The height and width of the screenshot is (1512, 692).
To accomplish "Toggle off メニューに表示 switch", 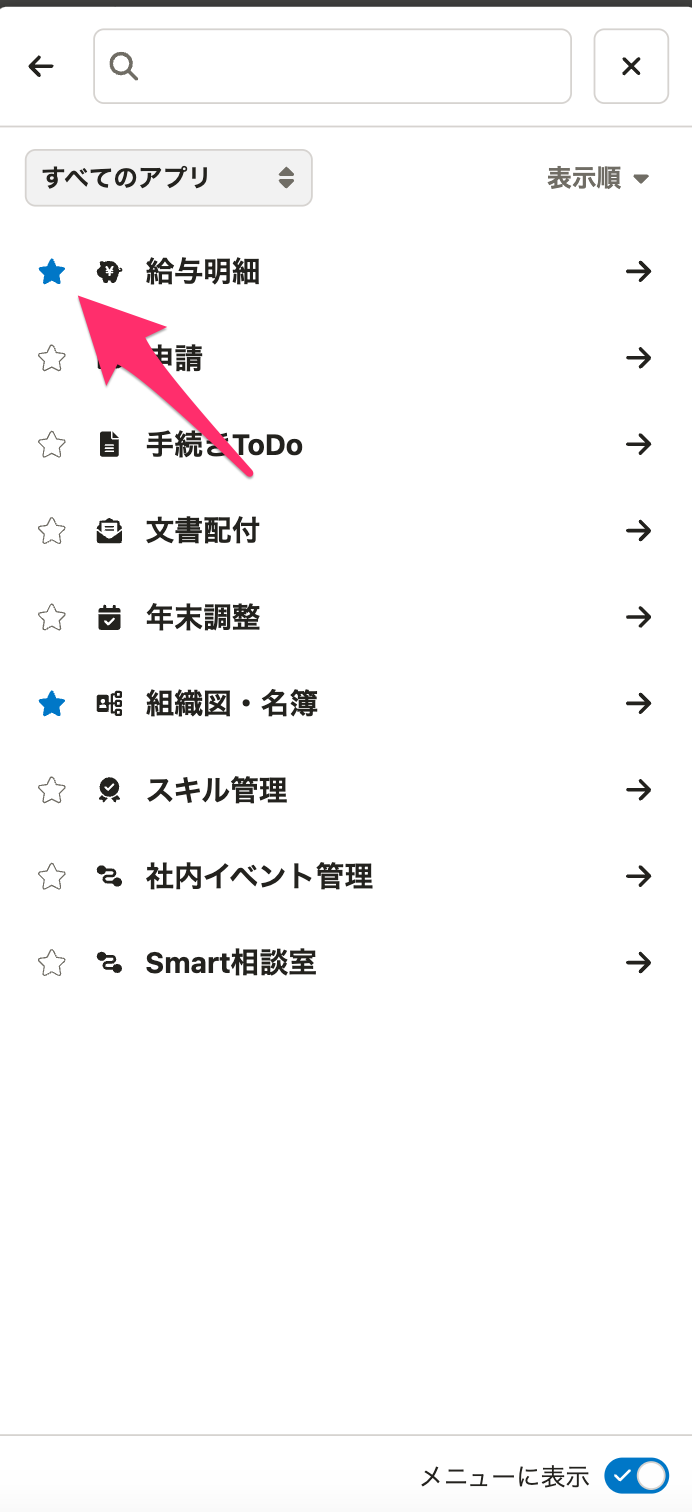I will pos(636,1475).
